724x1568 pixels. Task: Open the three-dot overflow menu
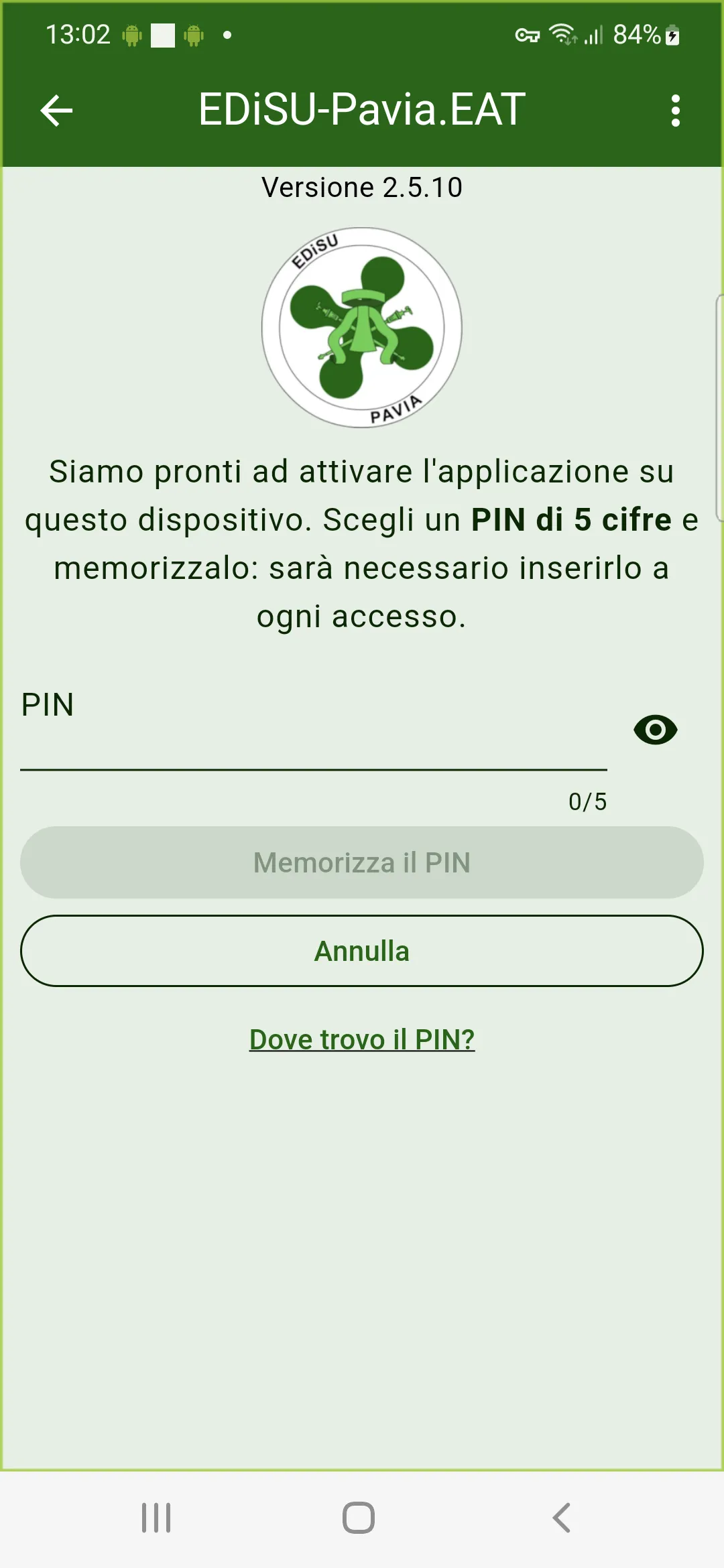point(675,111)
